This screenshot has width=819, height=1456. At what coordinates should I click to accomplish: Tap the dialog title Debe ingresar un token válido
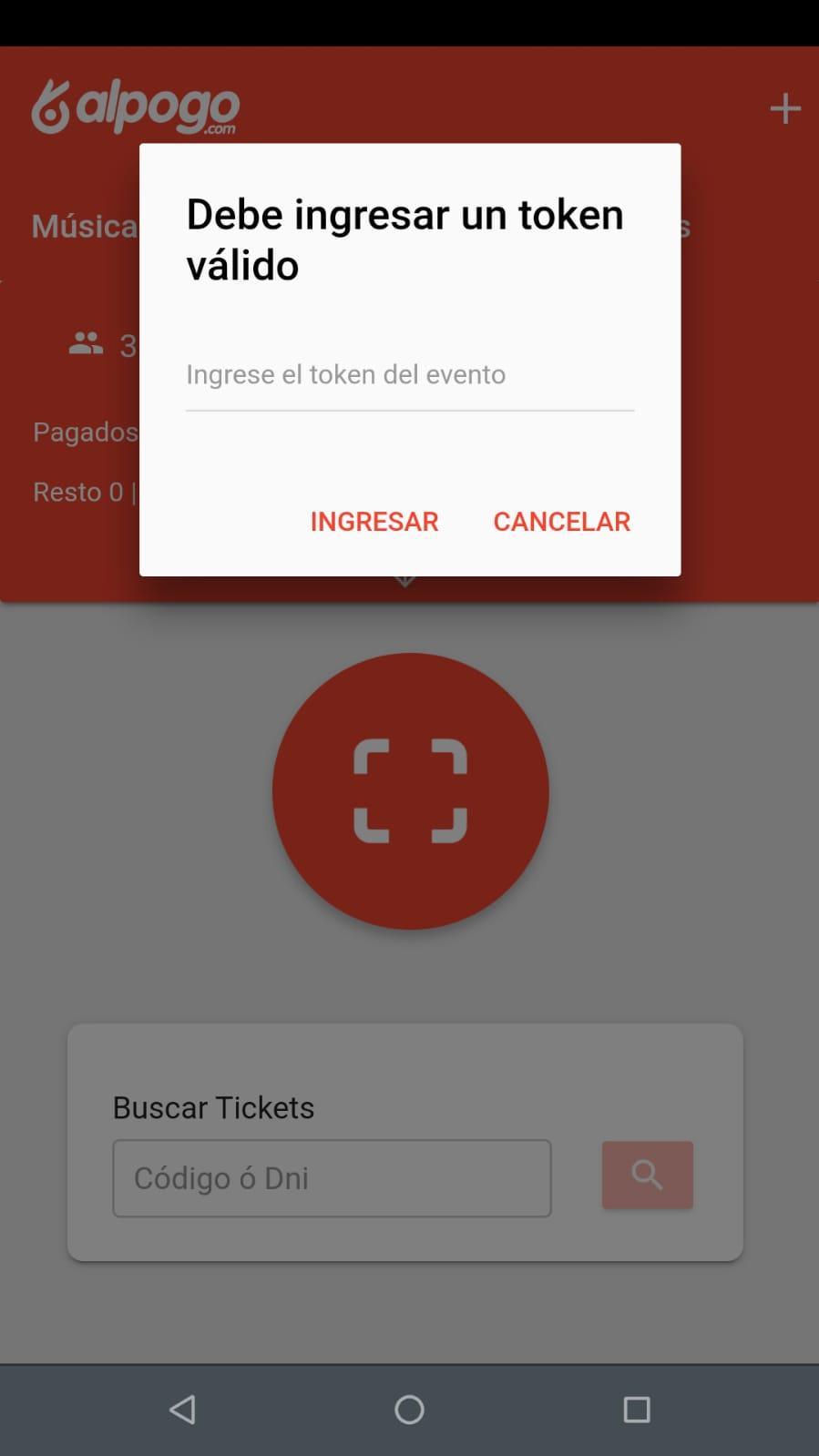(404, 239)
